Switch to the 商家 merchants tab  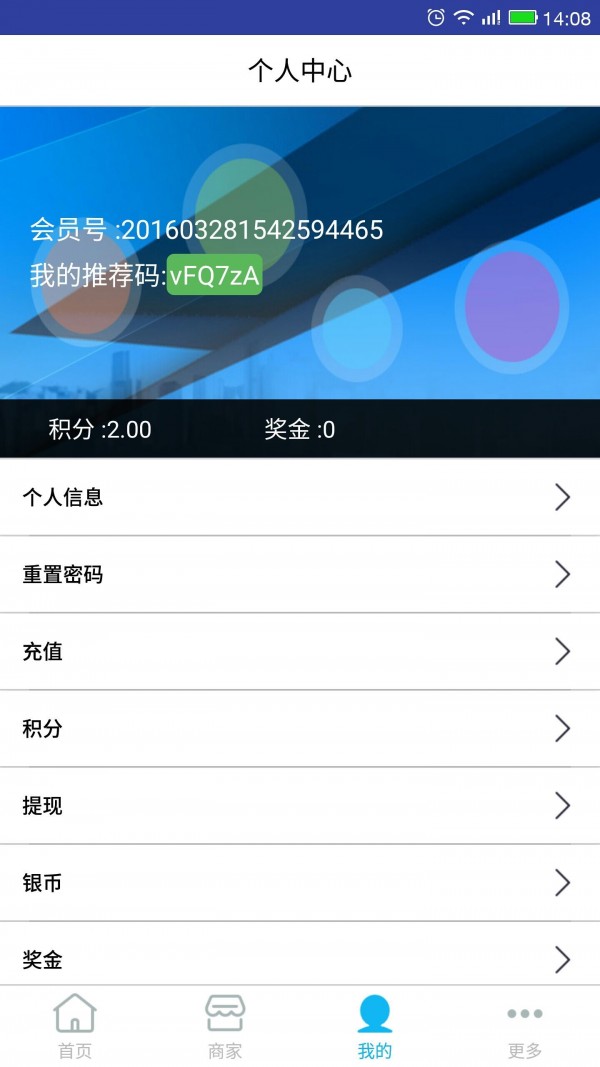(x=225, y=1026)
